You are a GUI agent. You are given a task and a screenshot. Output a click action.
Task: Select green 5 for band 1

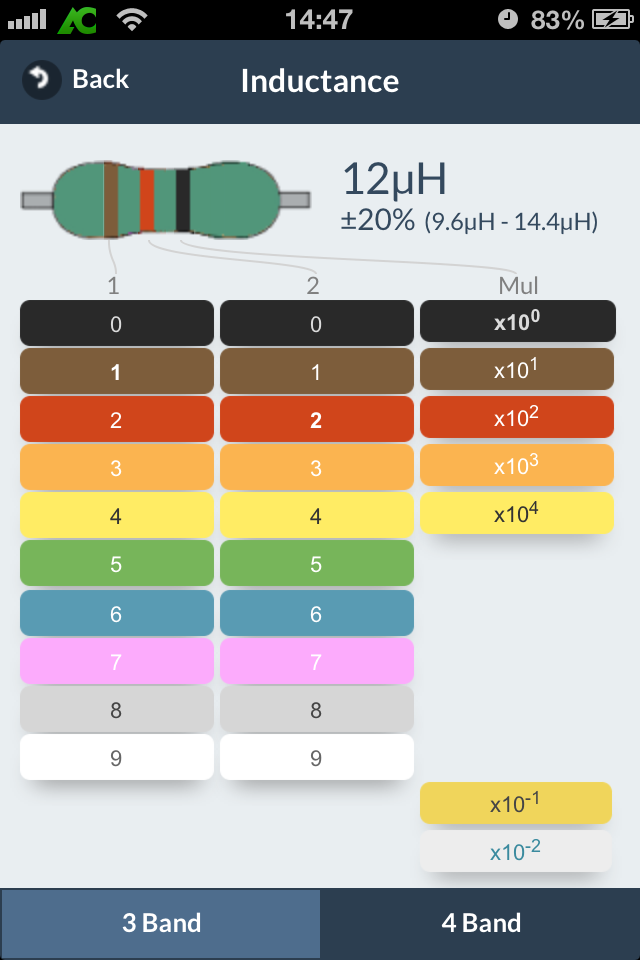coord(116,564)
